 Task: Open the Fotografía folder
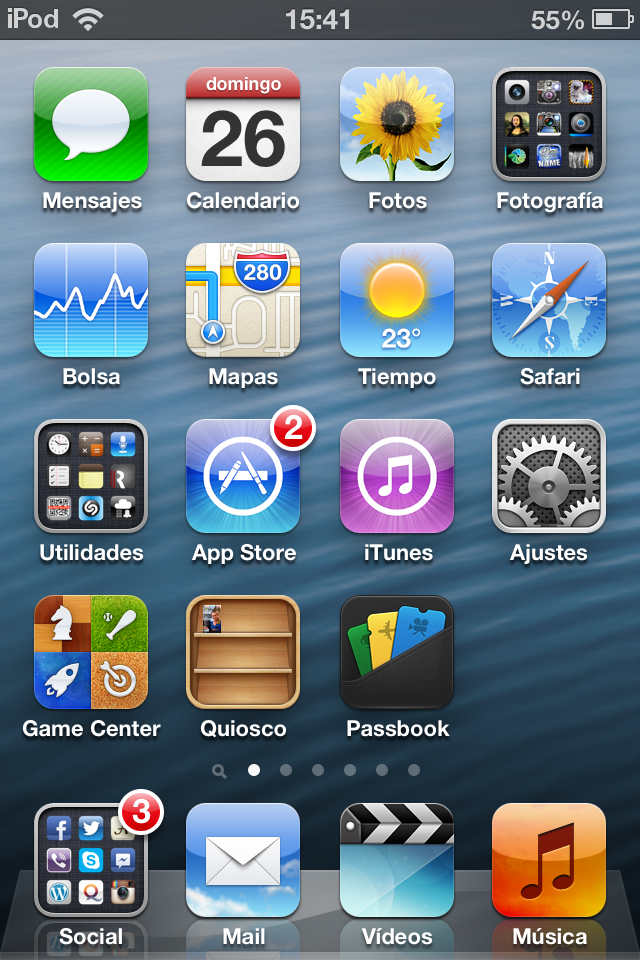[x=549, y=124]
